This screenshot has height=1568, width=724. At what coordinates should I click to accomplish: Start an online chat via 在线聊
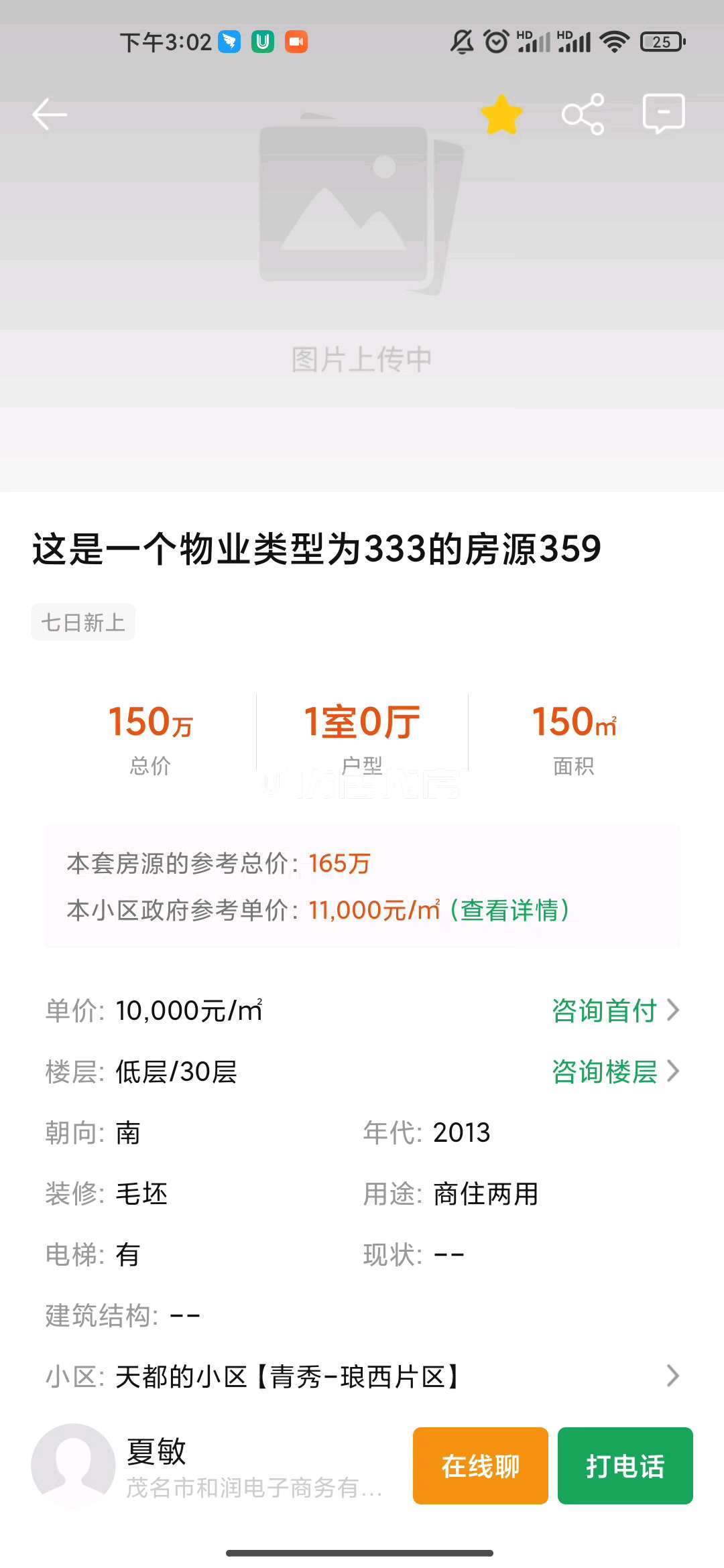480,1465
